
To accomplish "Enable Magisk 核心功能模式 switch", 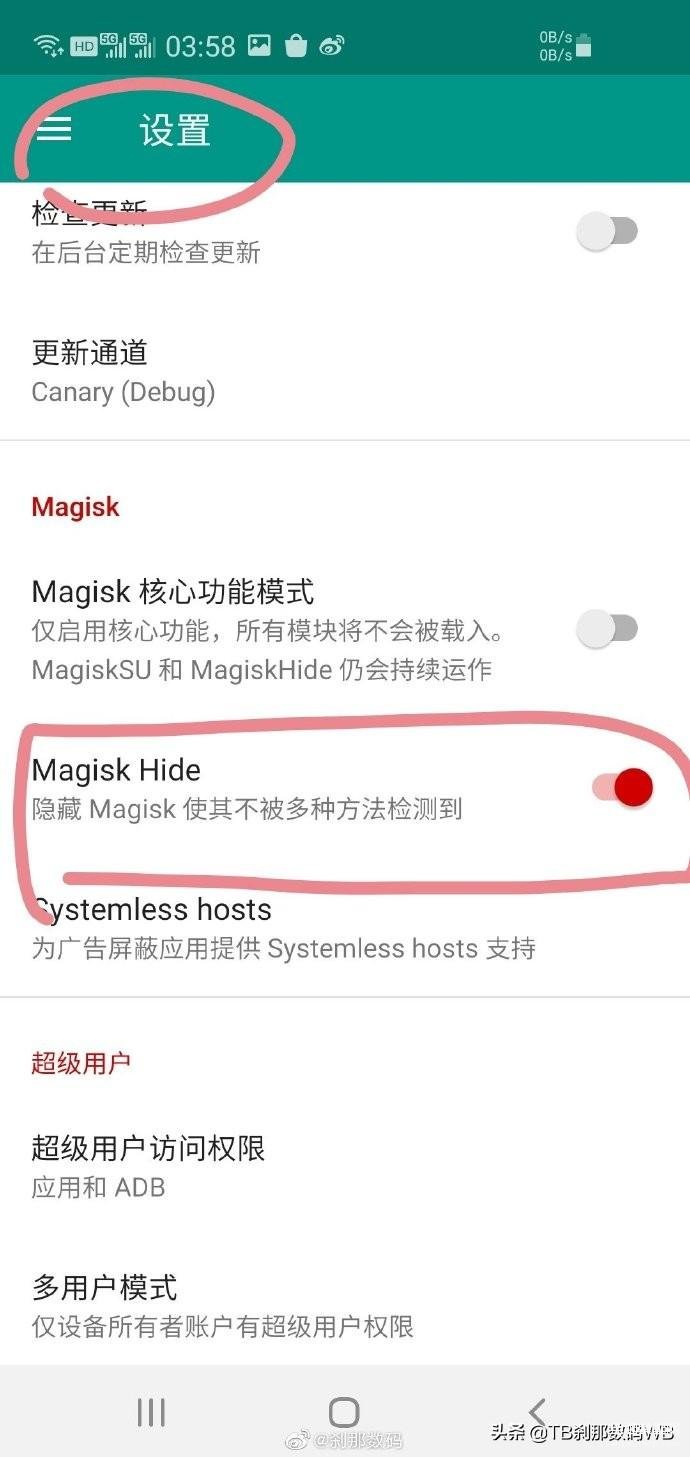I will (608, 629).
